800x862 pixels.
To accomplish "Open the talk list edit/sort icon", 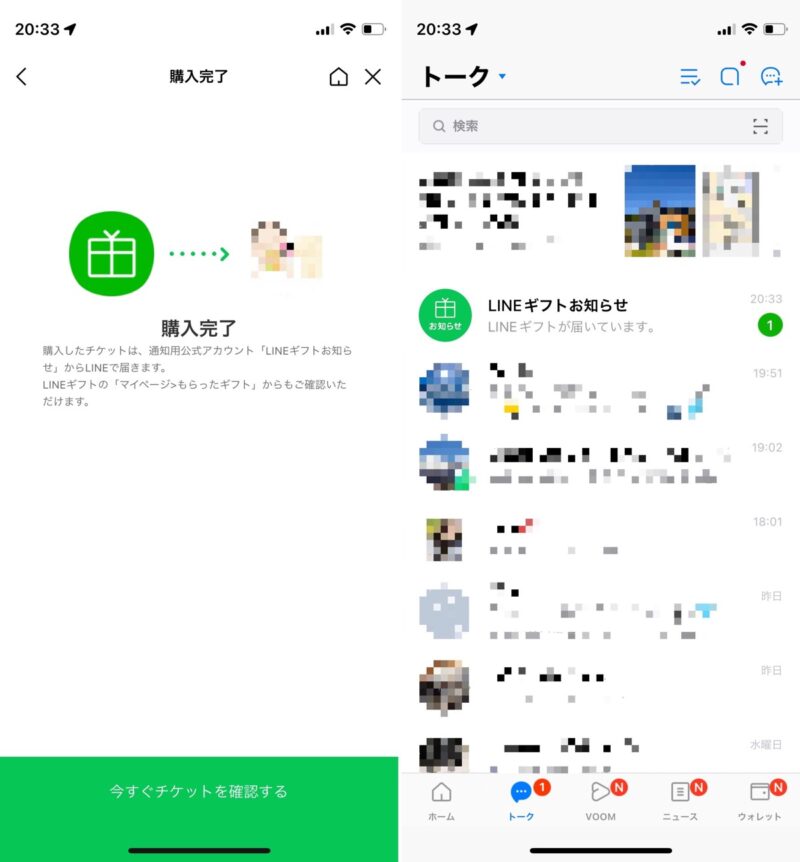I will tap(690, 77).
